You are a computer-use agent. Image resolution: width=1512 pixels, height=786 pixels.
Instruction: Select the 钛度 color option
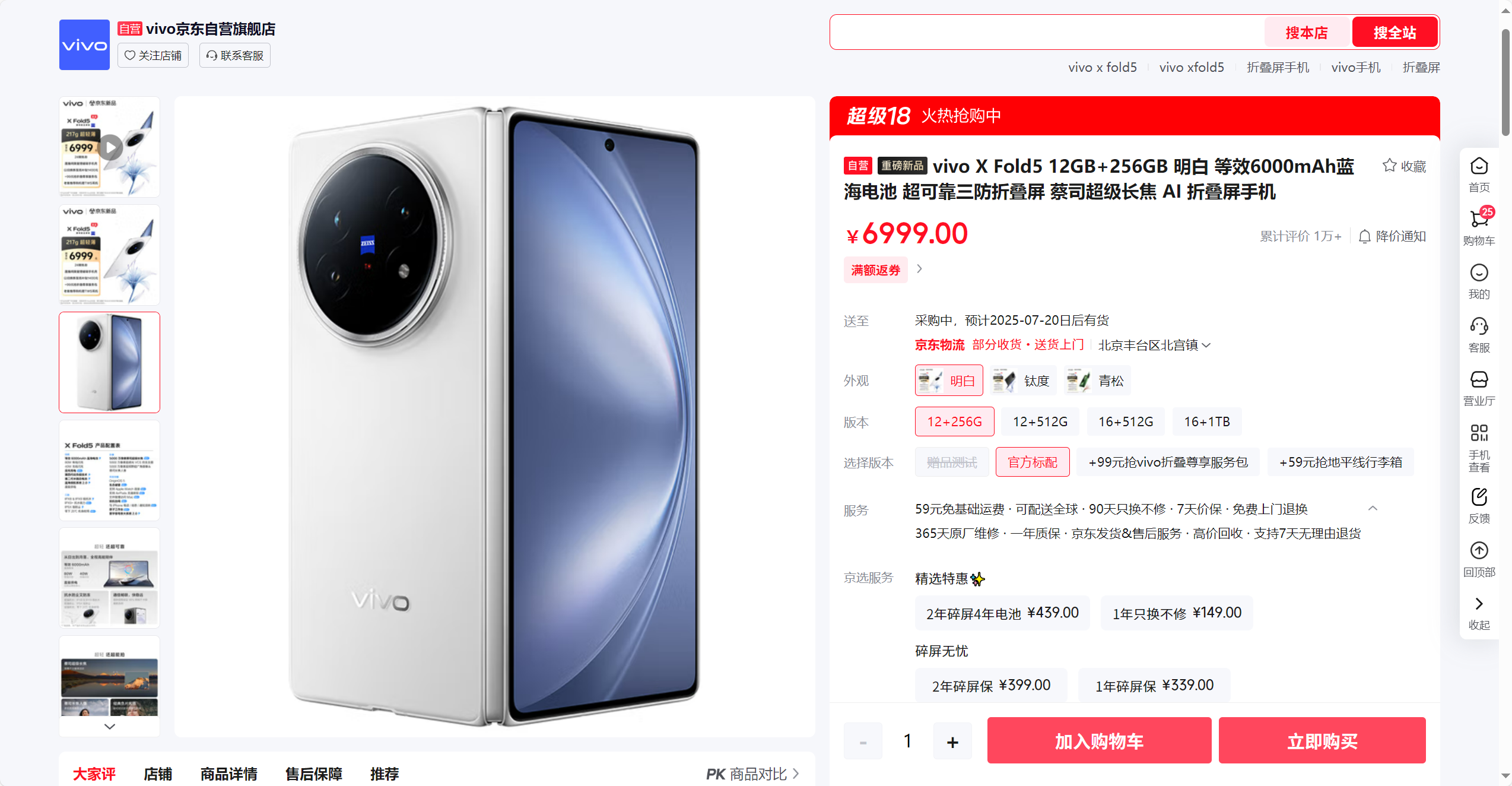click(1022, 381)
